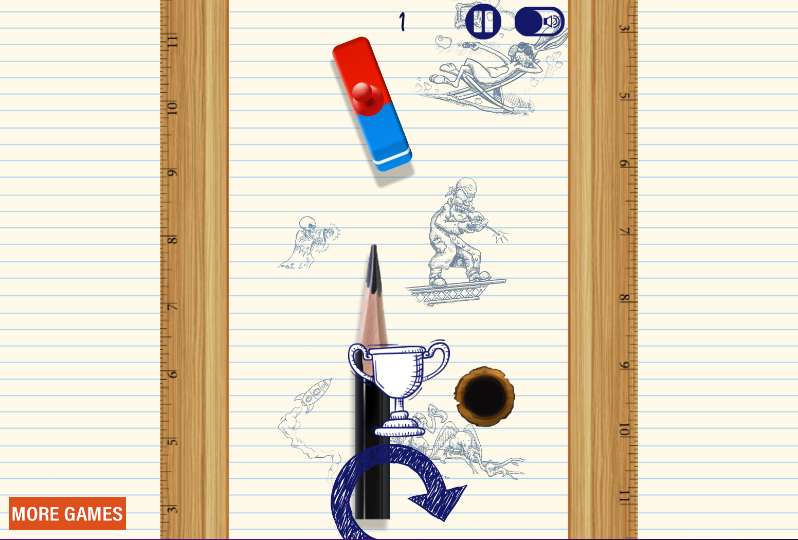Restart with the circular arrow
The image size is (798, 540).
398,490
